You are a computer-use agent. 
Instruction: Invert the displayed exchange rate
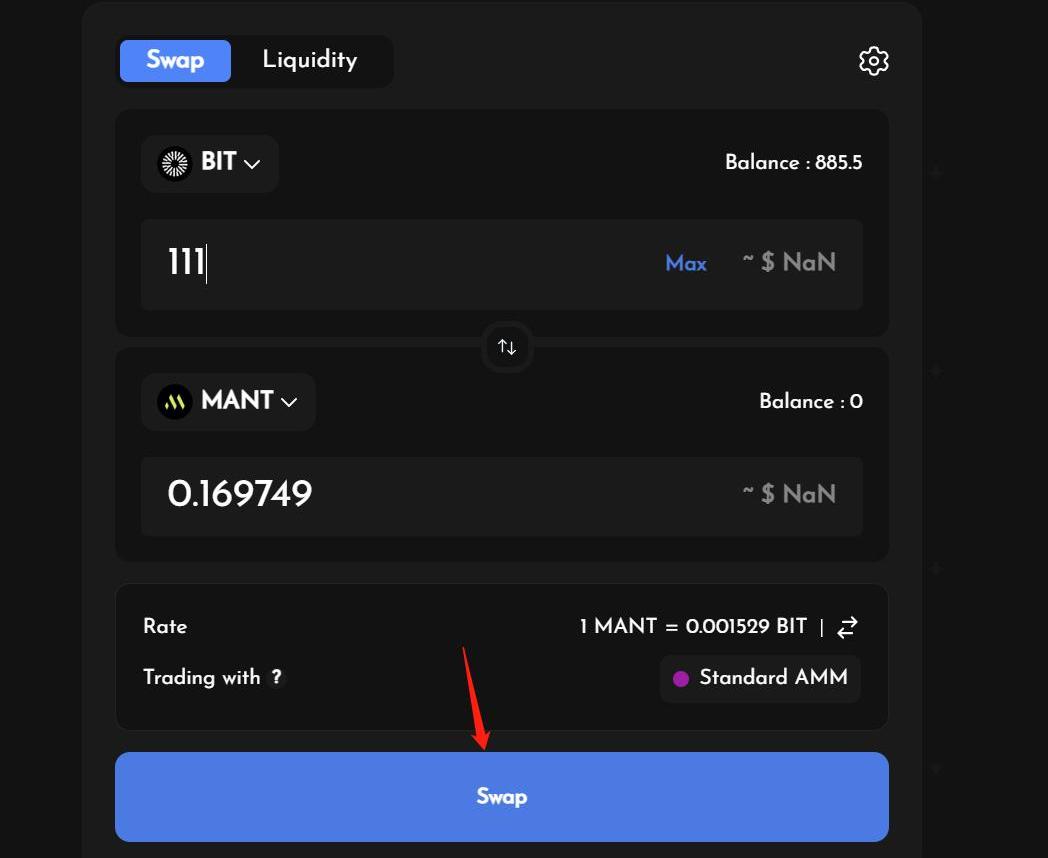pyautogui.click(x=847, y=627)
